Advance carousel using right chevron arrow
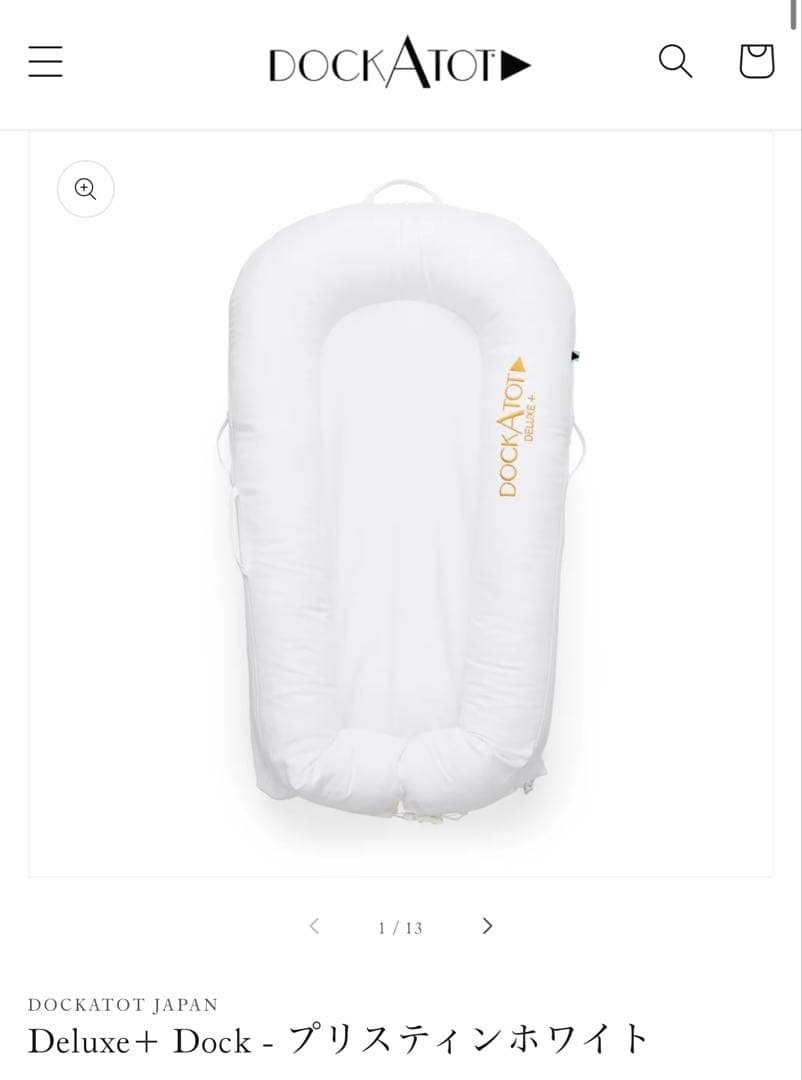 click(487, 926)
